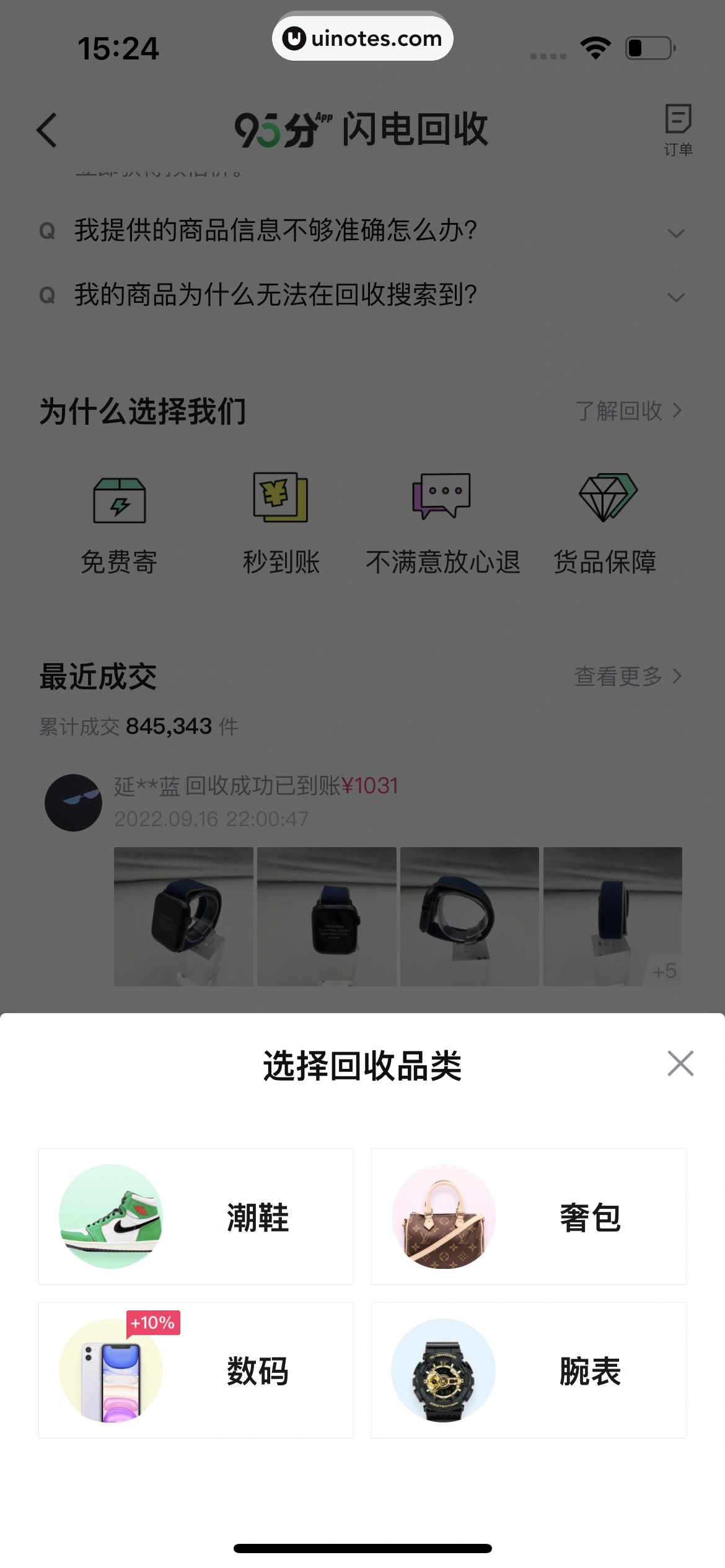Choose the 数码 digital devices category icon

click(x=110, y=1372)
